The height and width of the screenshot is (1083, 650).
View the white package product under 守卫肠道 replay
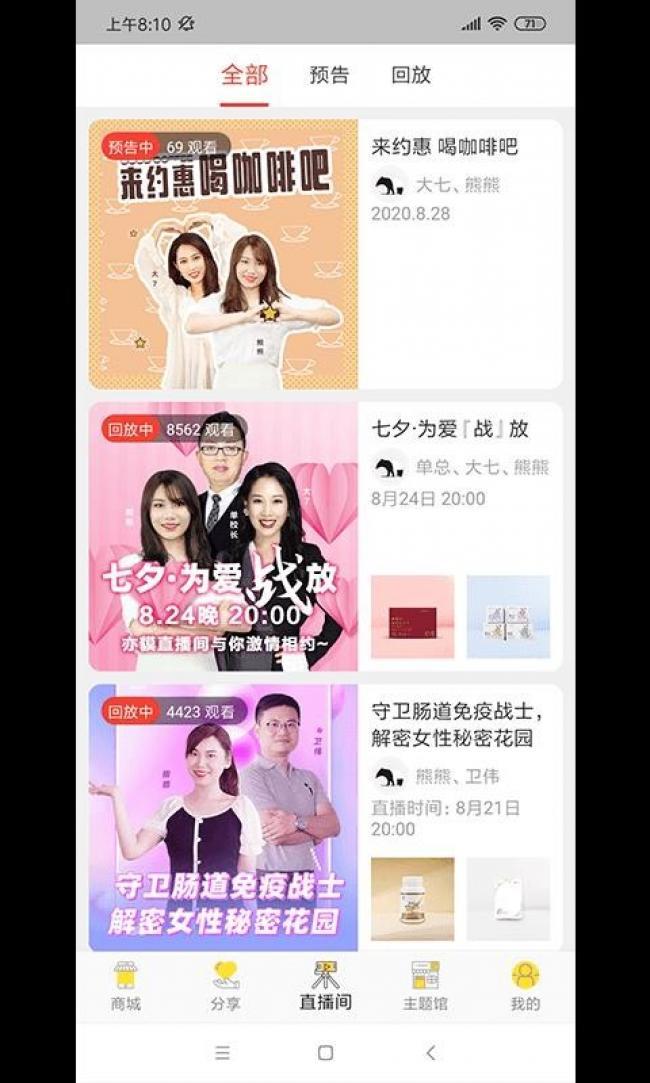click(508, 899)
